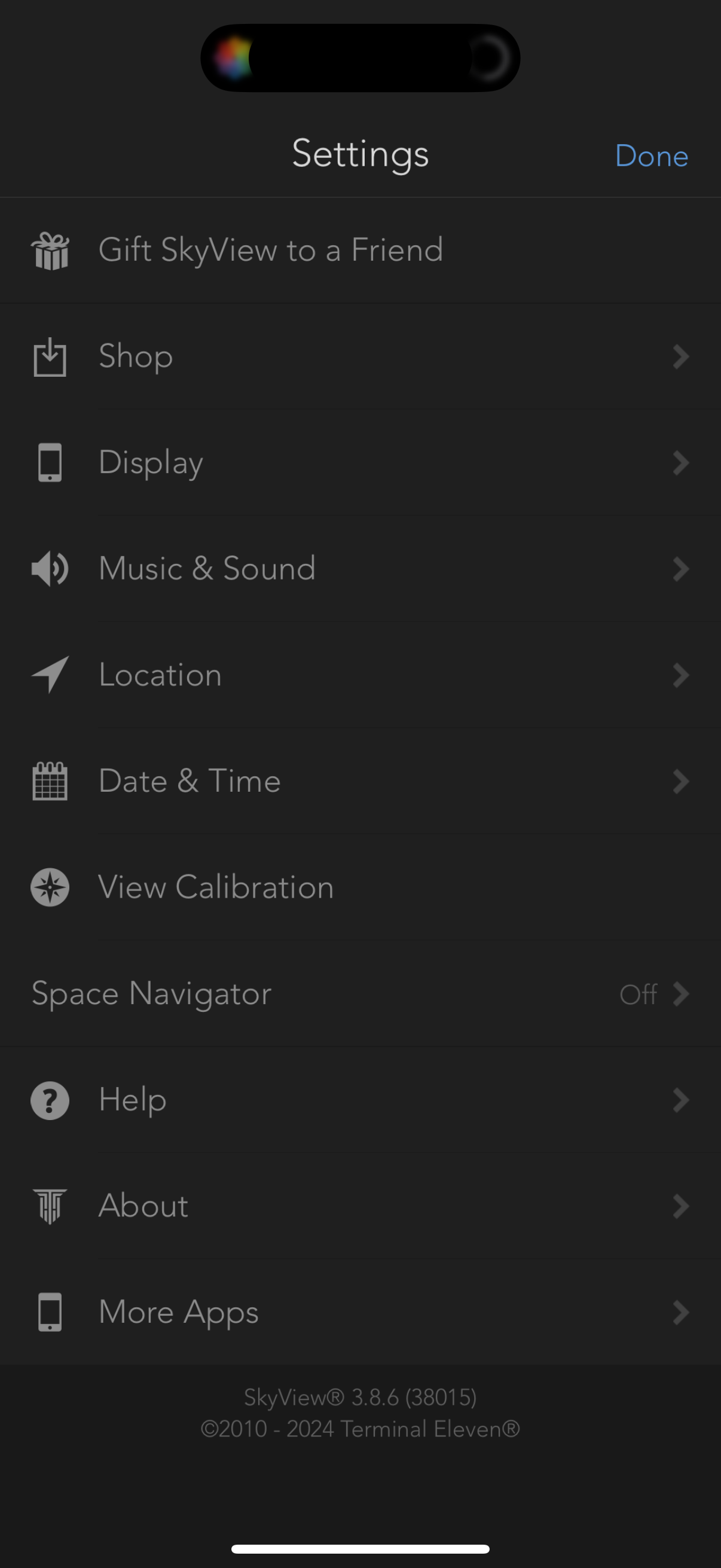Click the Terminal Eleven logo beside About
The height and width of the screenshot is (1568, 721).
[x=50, y=1206]
